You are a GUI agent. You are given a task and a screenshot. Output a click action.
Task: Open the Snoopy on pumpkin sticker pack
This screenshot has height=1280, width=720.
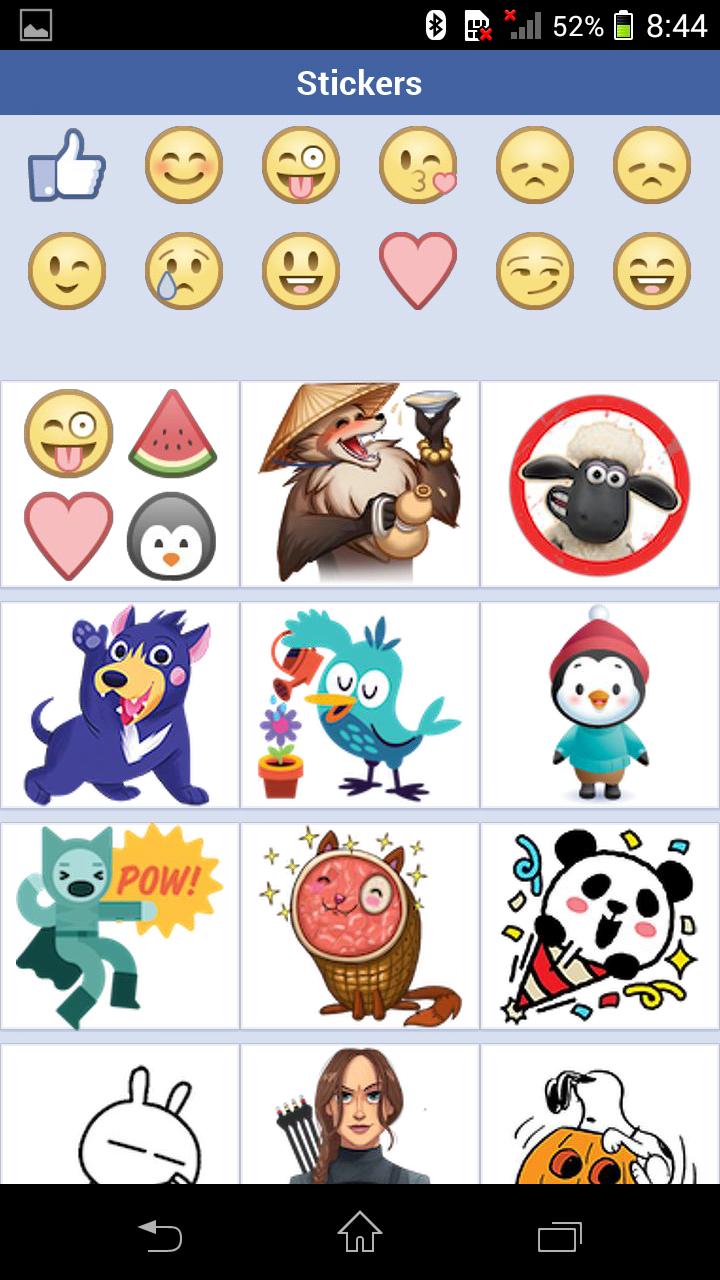(x=600, y=1115)
